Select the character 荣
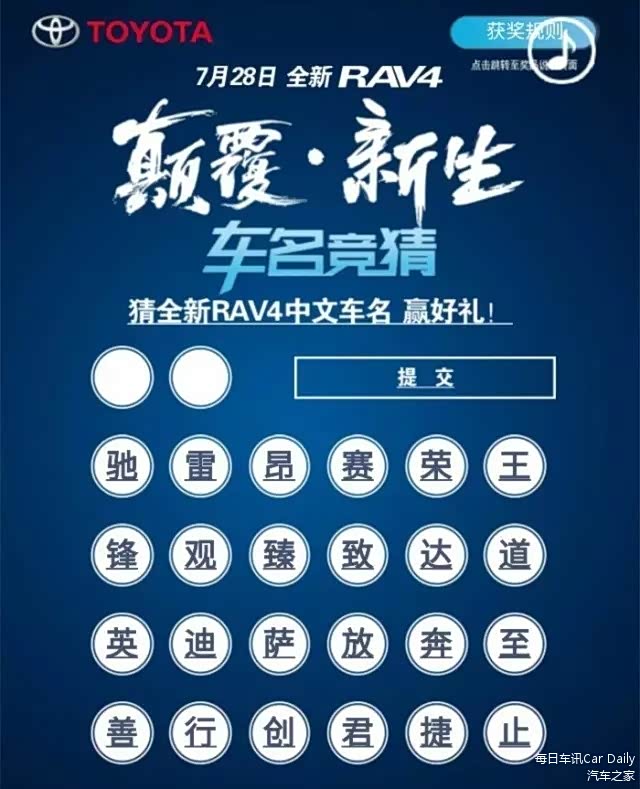640x789 pixels. click(436, 467)
